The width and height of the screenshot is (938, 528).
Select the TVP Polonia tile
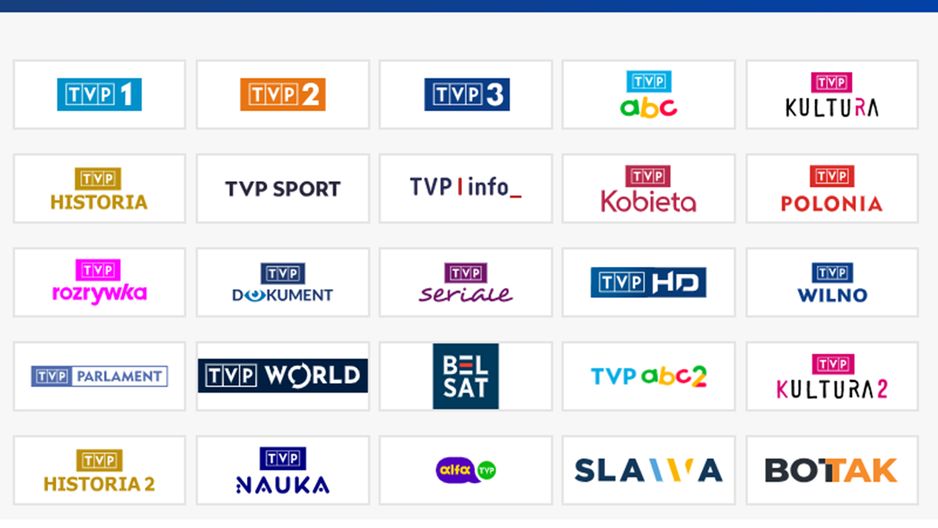[832, 189]
